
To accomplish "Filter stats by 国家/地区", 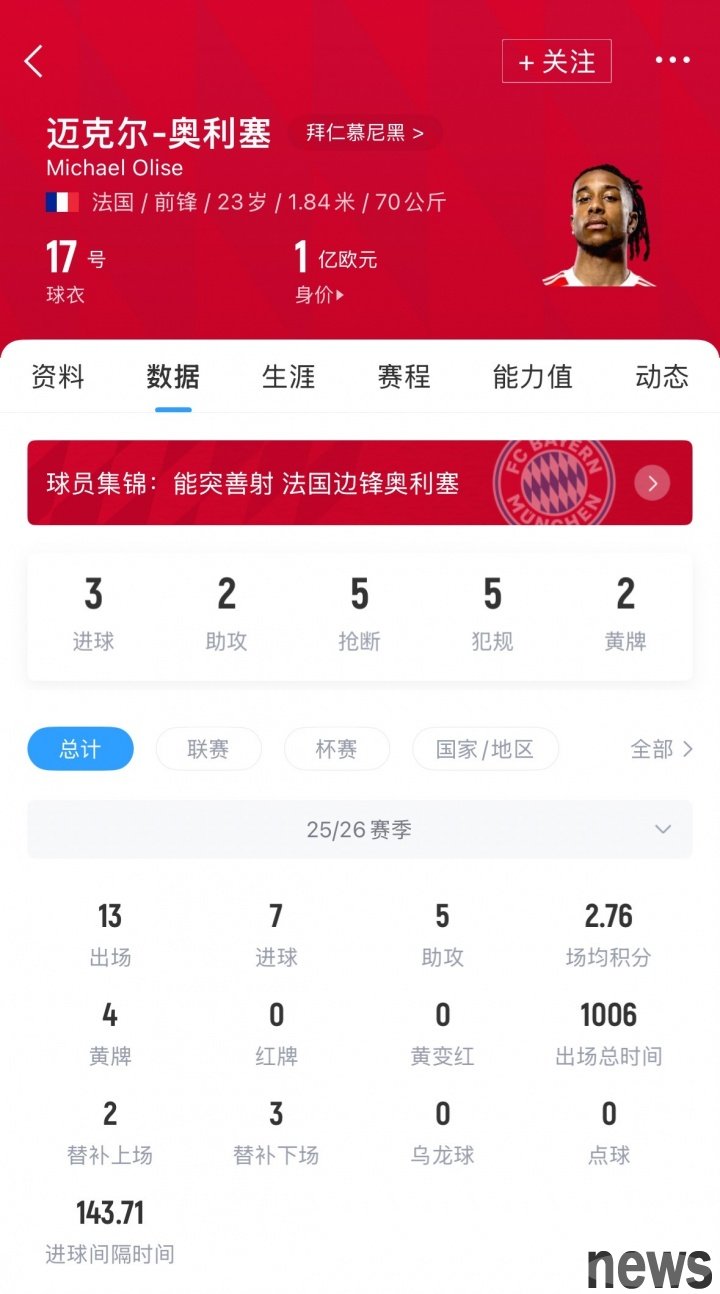I will click(x=485, y=749).
